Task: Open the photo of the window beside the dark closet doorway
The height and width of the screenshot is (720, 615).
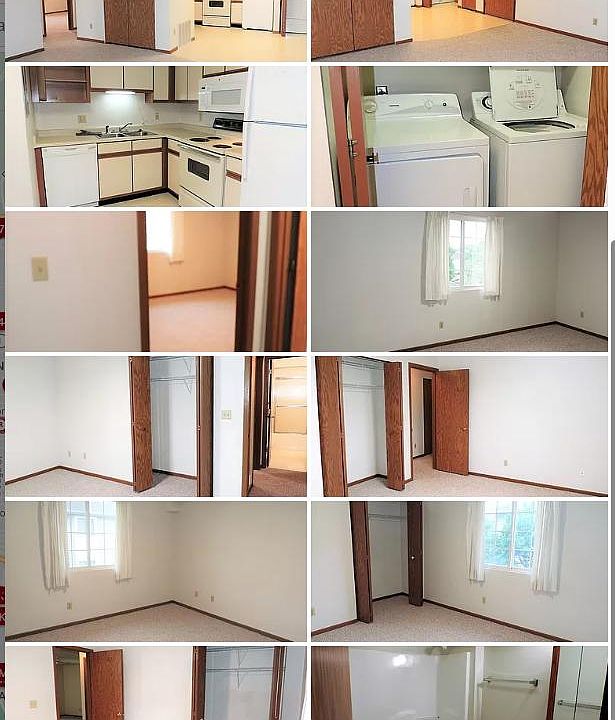Action: (459, 570)
